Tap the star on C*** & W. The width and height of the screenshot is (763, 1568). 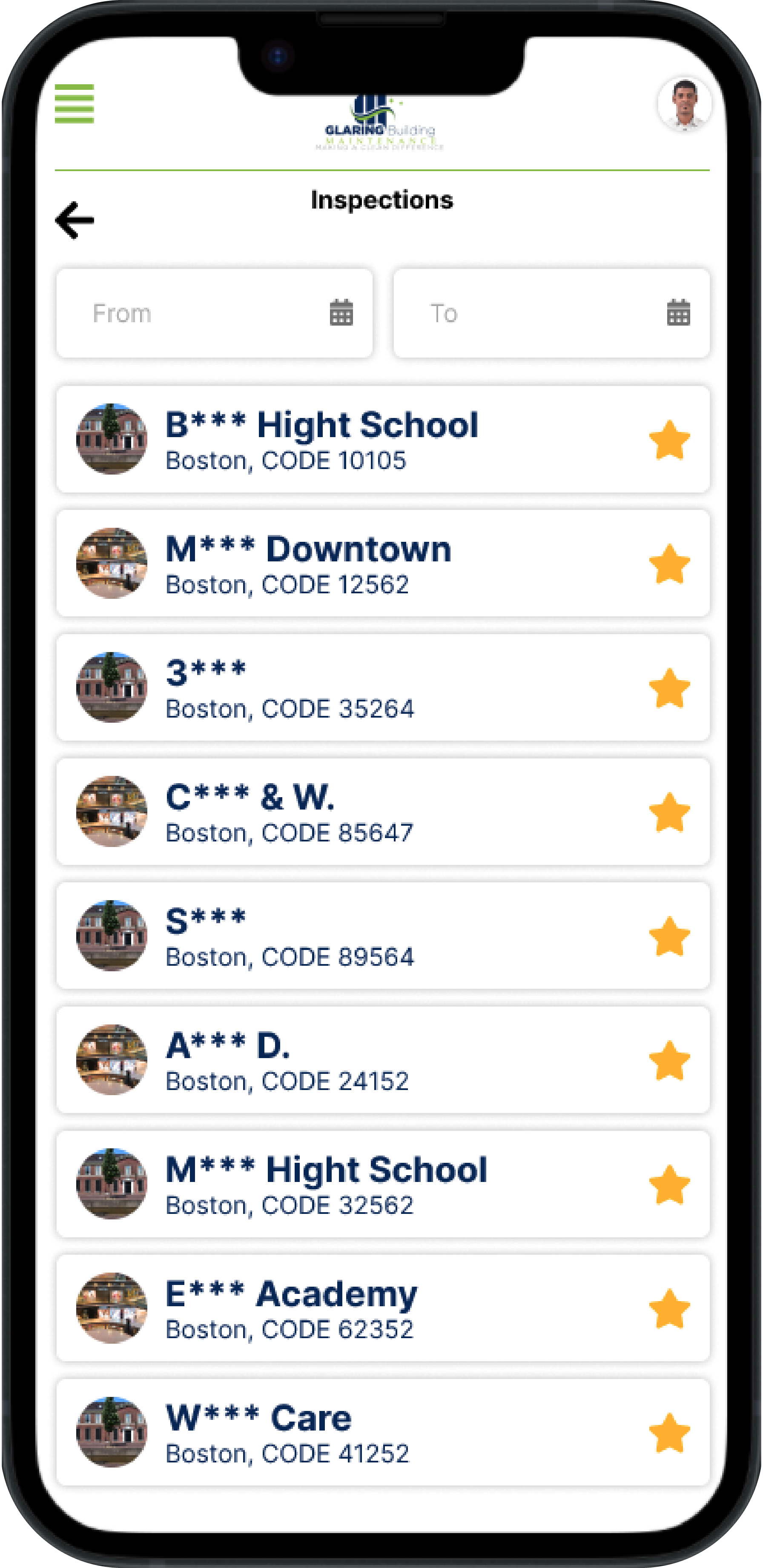(669, 813)
